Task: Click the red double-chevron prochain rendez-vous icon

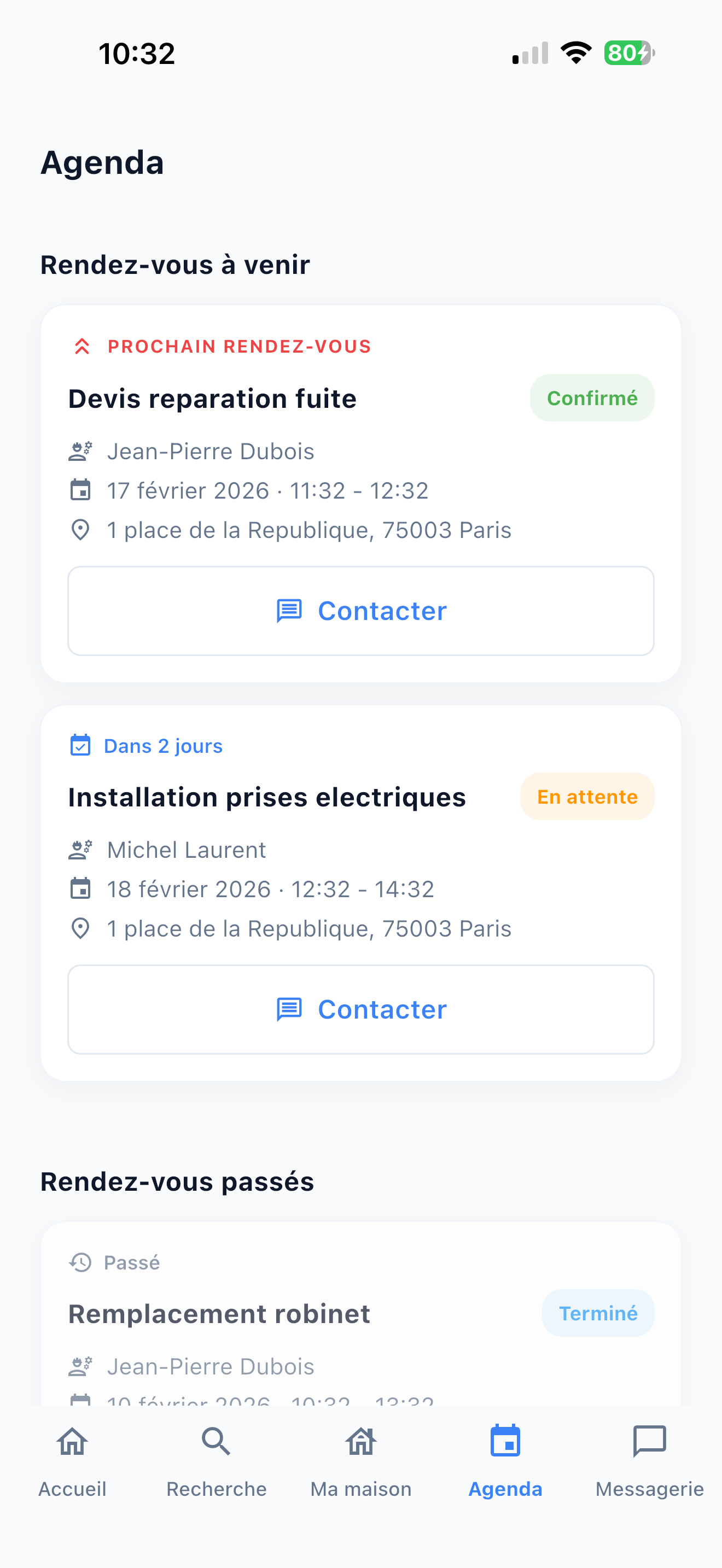Action: click(83, 345)
